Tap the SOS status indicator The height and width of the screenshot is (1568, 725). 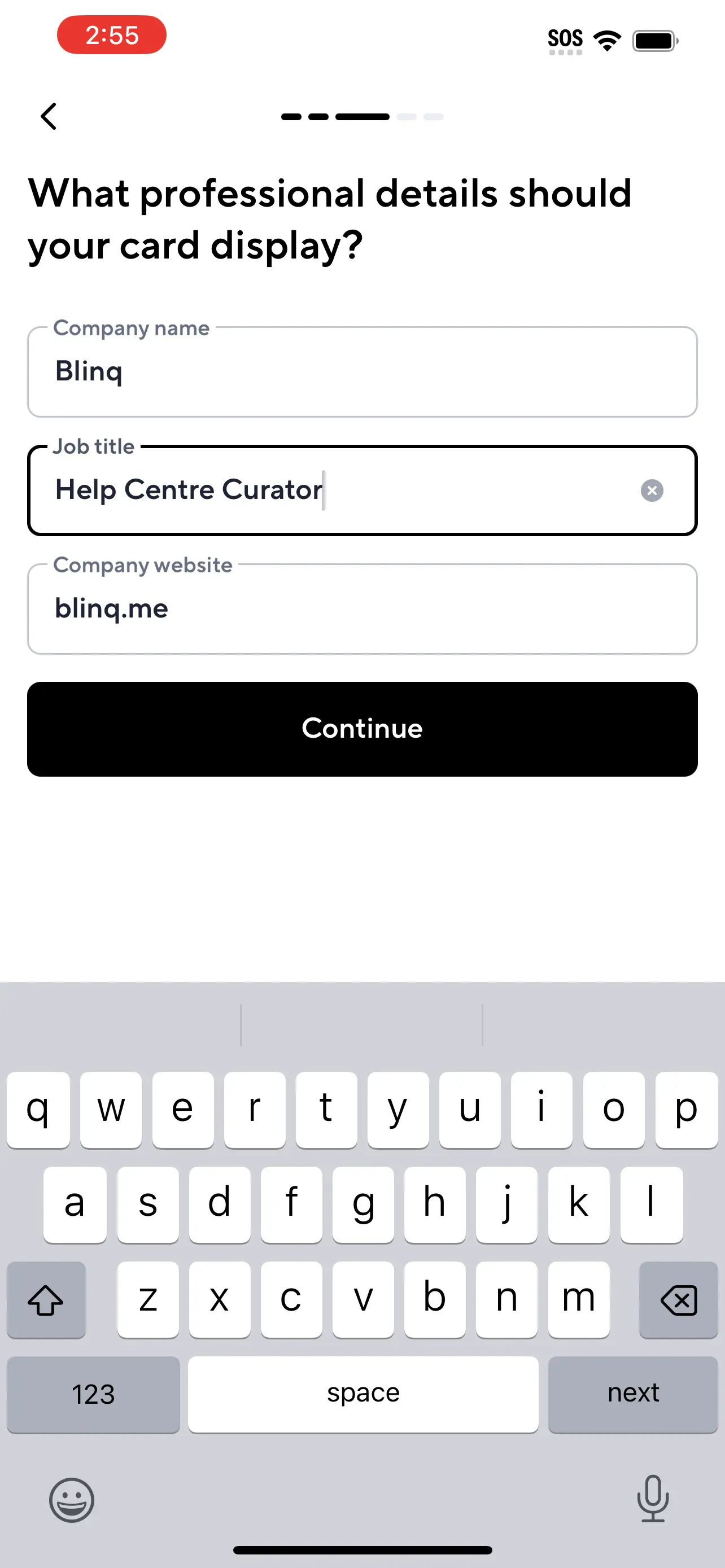pos(565,38)
